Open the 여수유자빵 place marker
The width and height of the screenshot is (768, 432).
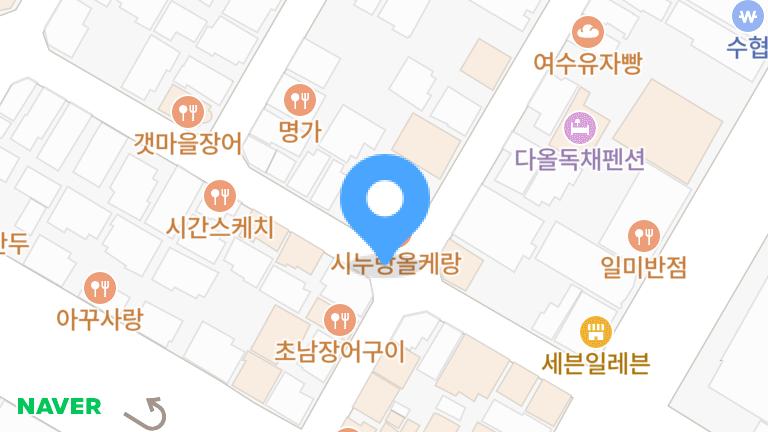click(588, 33)
